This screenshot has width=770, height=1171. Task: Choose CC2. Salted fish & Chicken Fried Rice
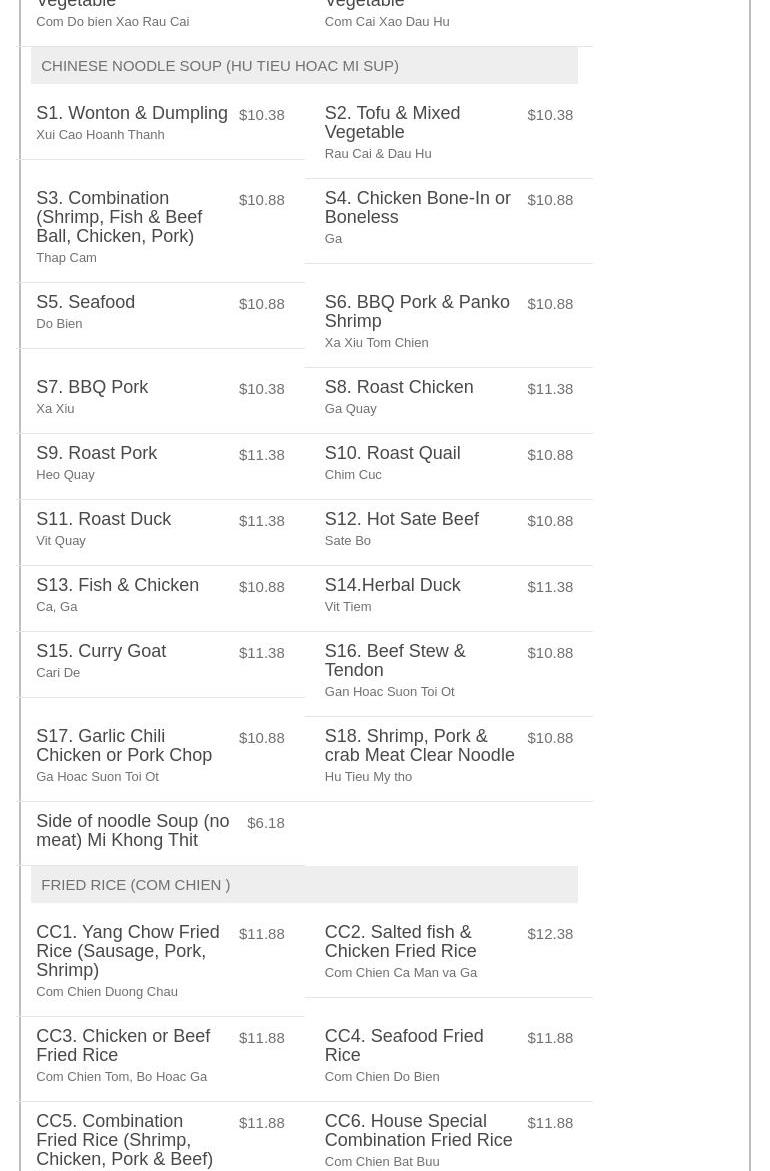(400, 942)
